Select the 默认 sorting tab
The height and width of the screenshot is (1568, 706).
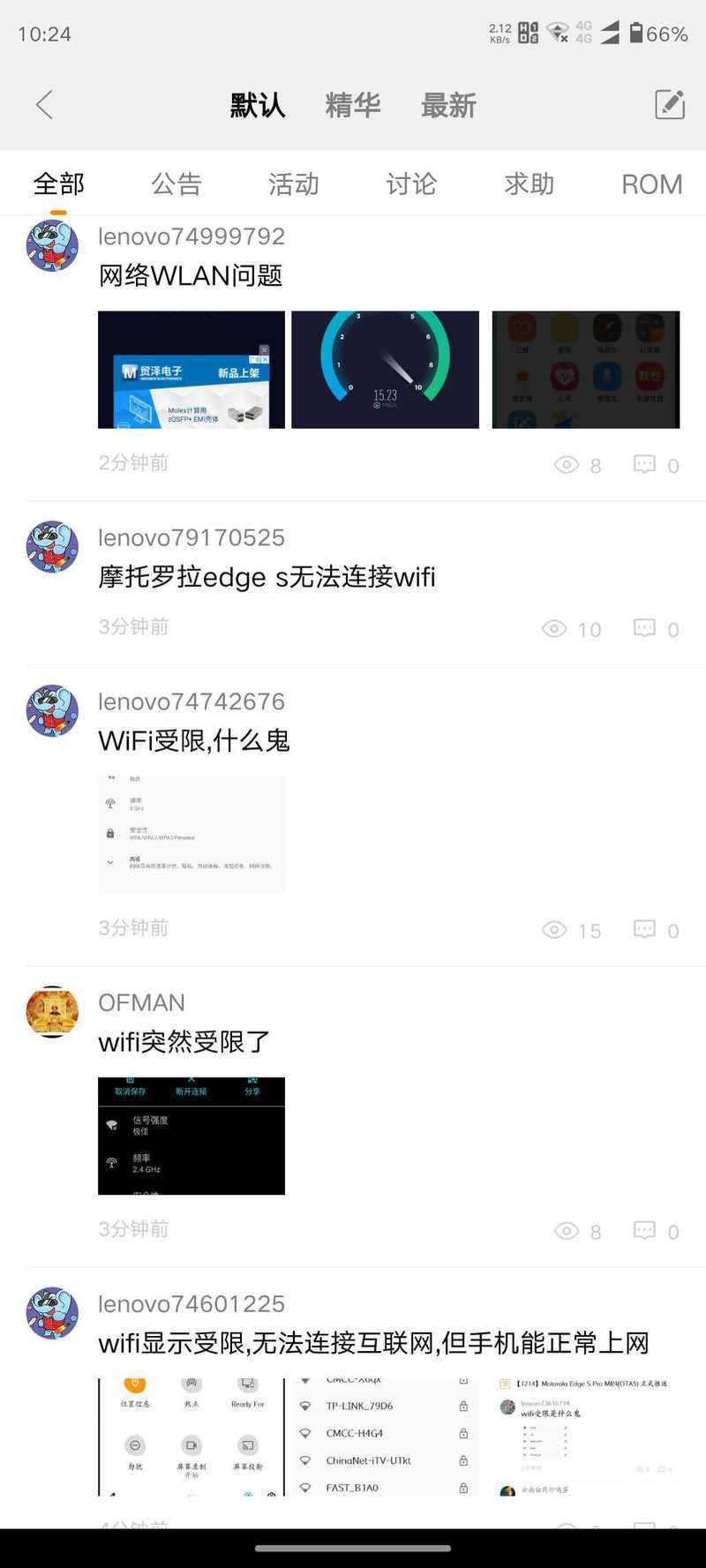point(257,106)
